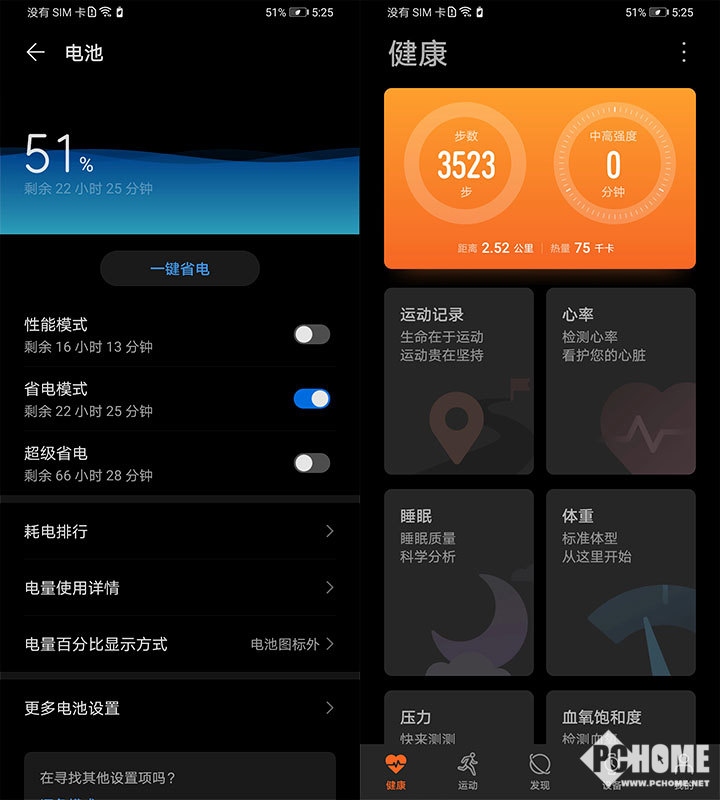Open the 睡眠 card

(459, 582)
